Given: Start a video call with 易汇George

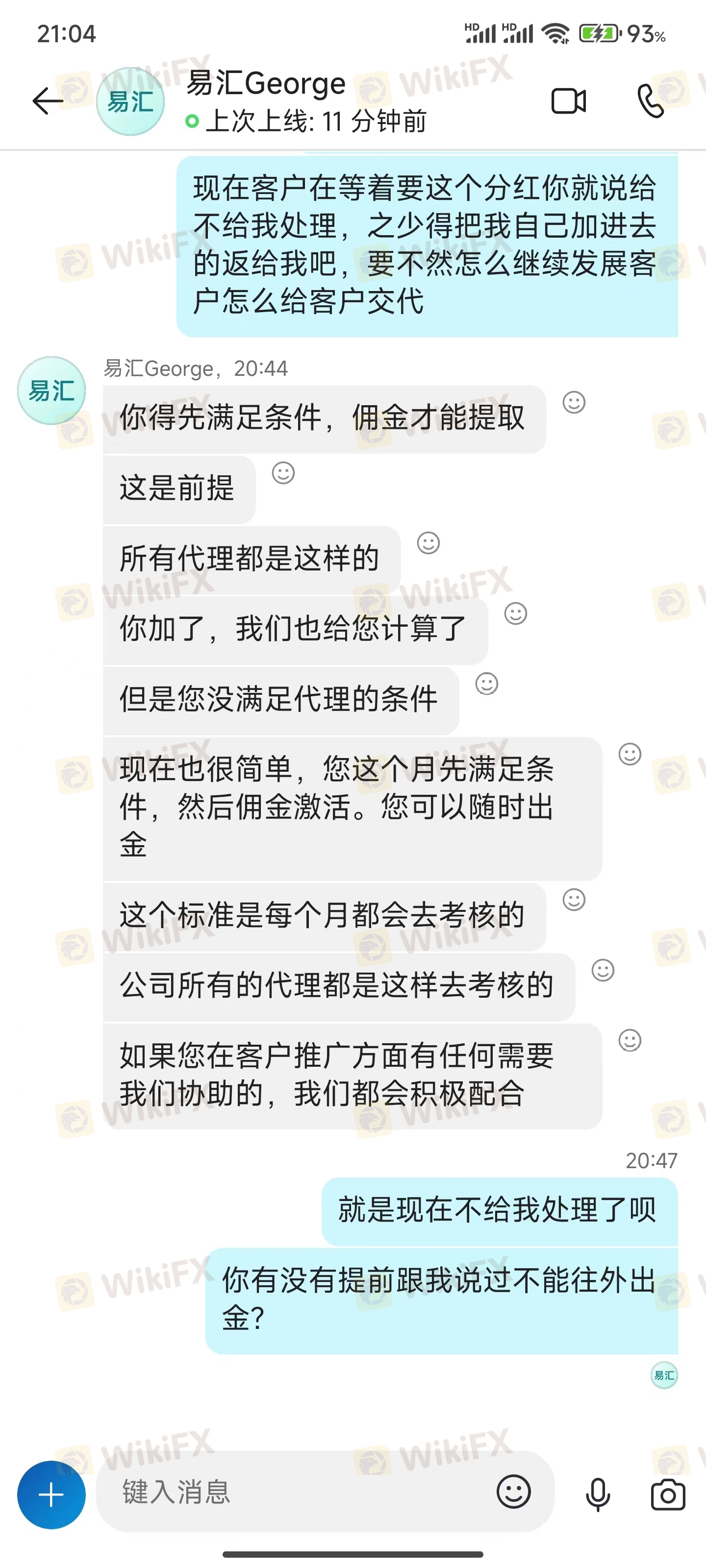Looking at the screenshot, I should tap(568, 101).
